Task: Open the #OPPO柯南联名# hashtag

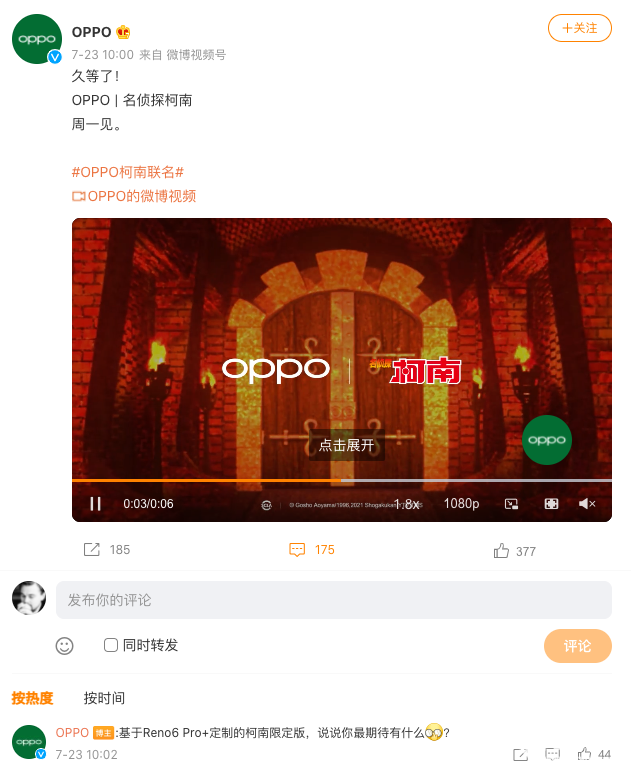Action: point(128,172)
